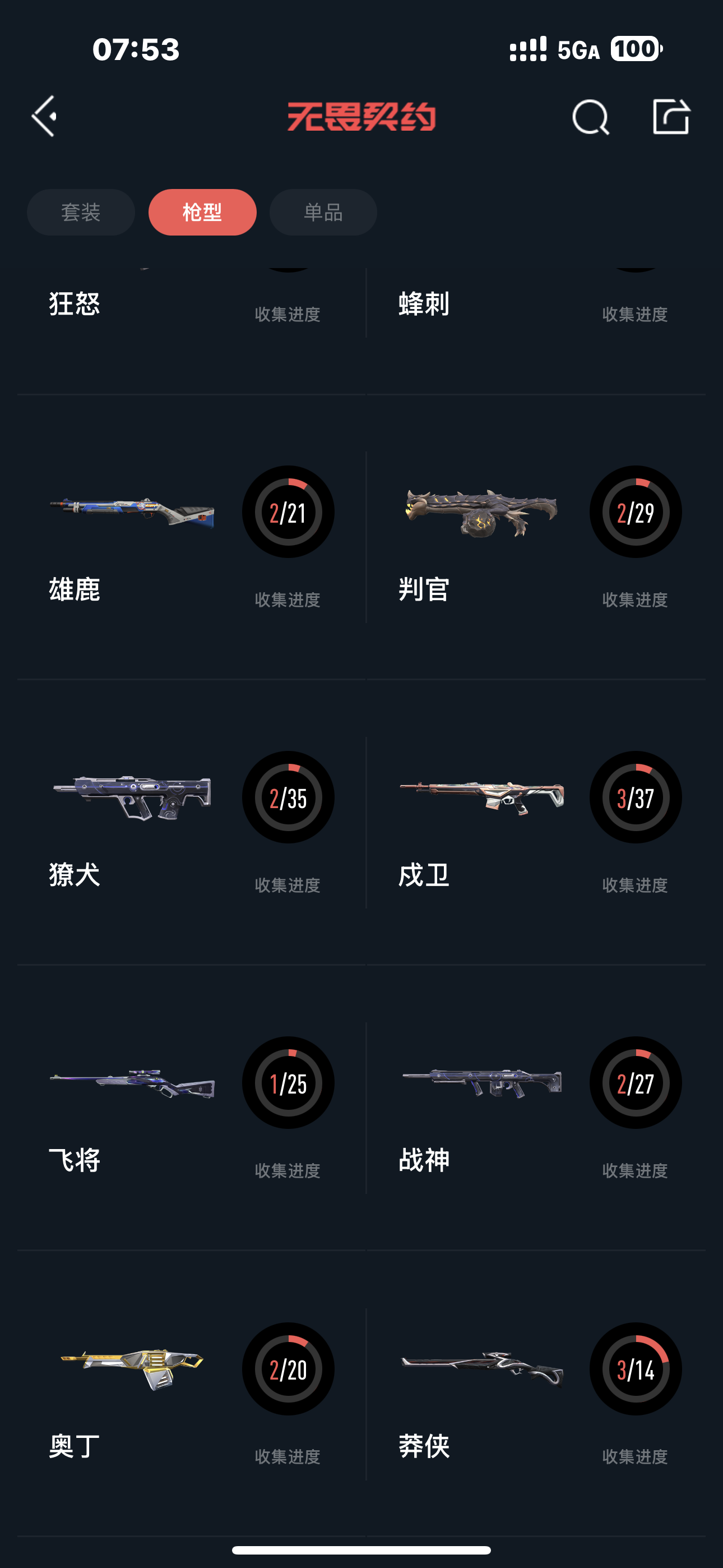View the 判官 weapon collection

pos(537,537)
